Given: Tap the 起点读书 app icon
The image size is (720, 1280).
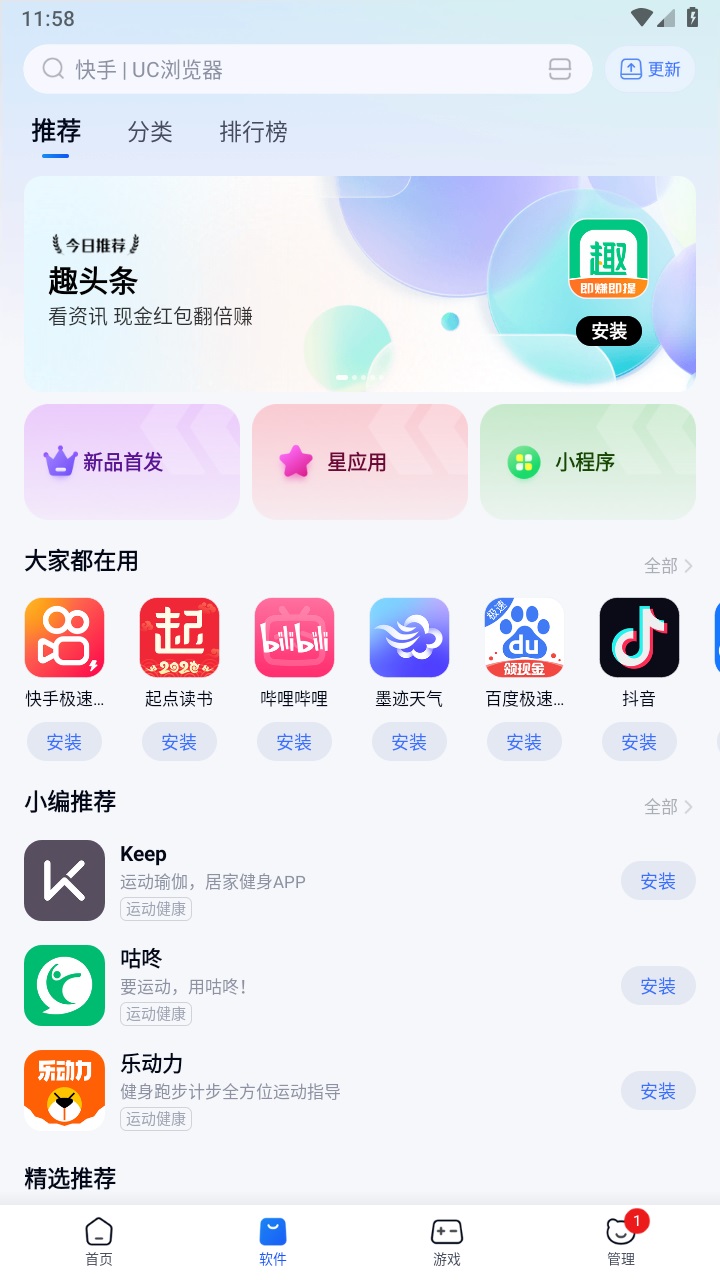Looking at the screenshot, I should [179, 637].
